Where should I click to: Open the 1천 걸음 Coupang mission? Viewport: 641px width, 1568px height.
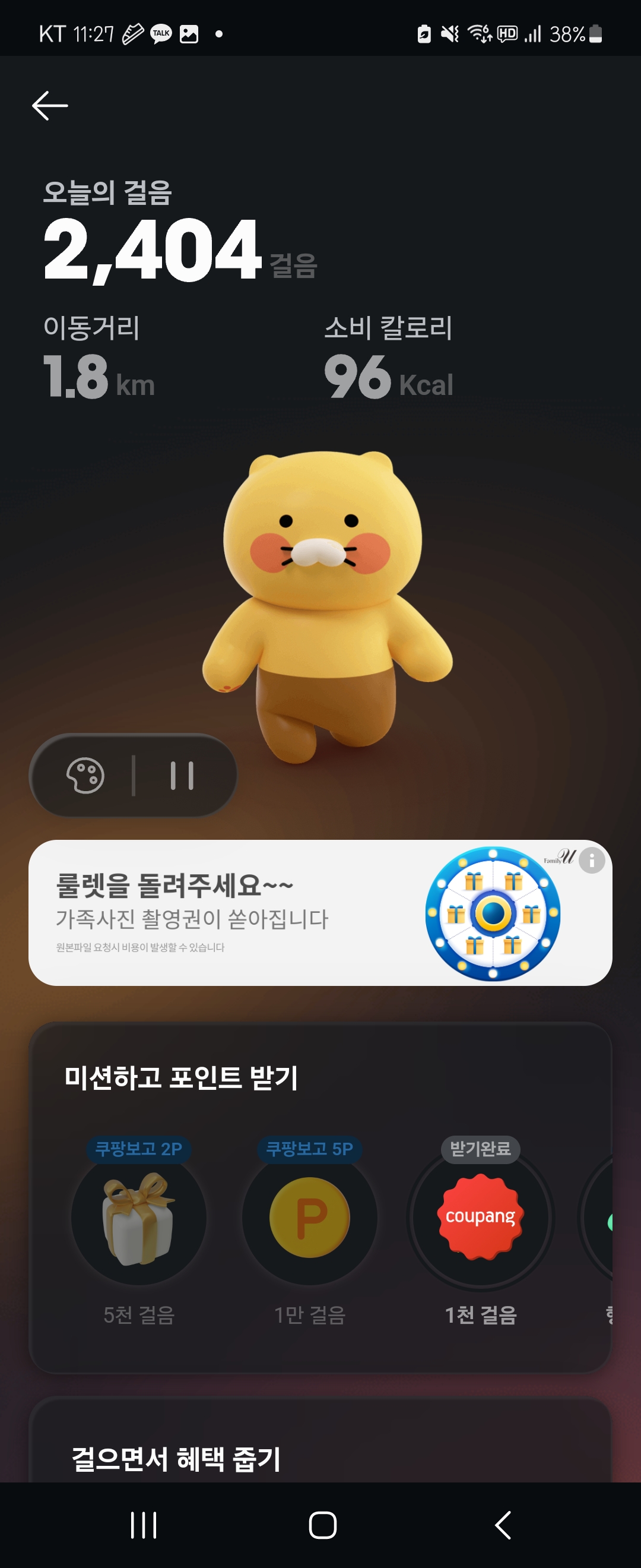pos(480,1219)
